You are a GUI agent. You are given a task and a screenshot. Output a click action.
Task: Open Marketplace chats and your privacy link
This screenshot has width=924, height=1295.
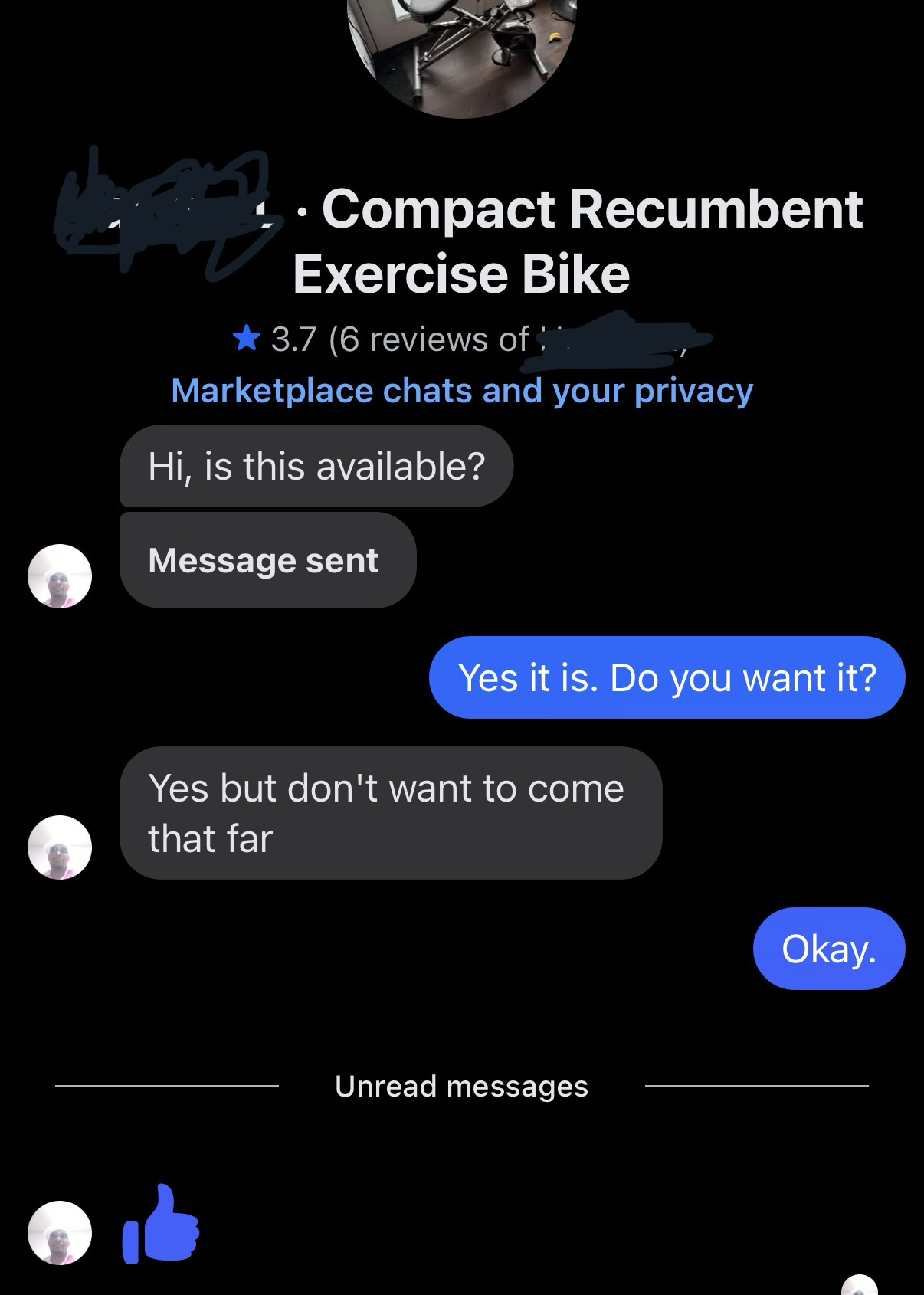(462, 391)
